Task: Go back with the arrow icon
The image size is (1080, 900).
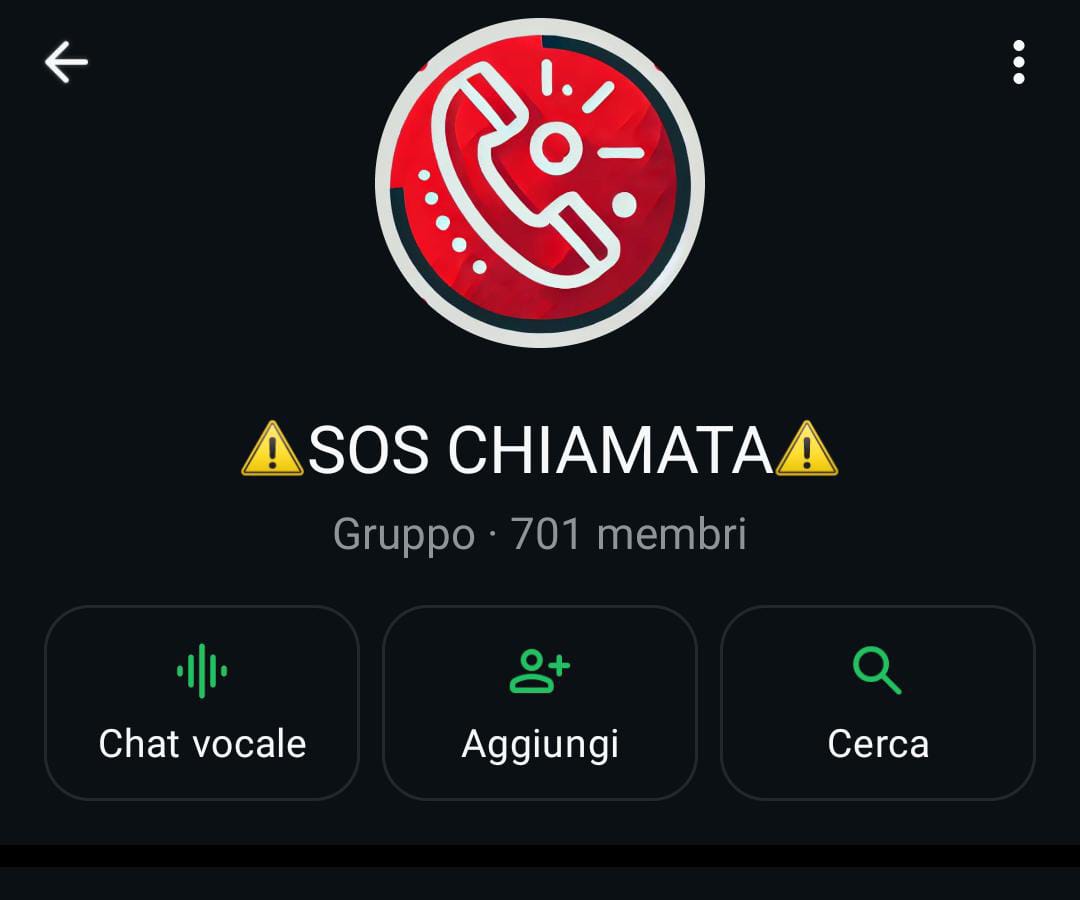Action: (66, 63)
